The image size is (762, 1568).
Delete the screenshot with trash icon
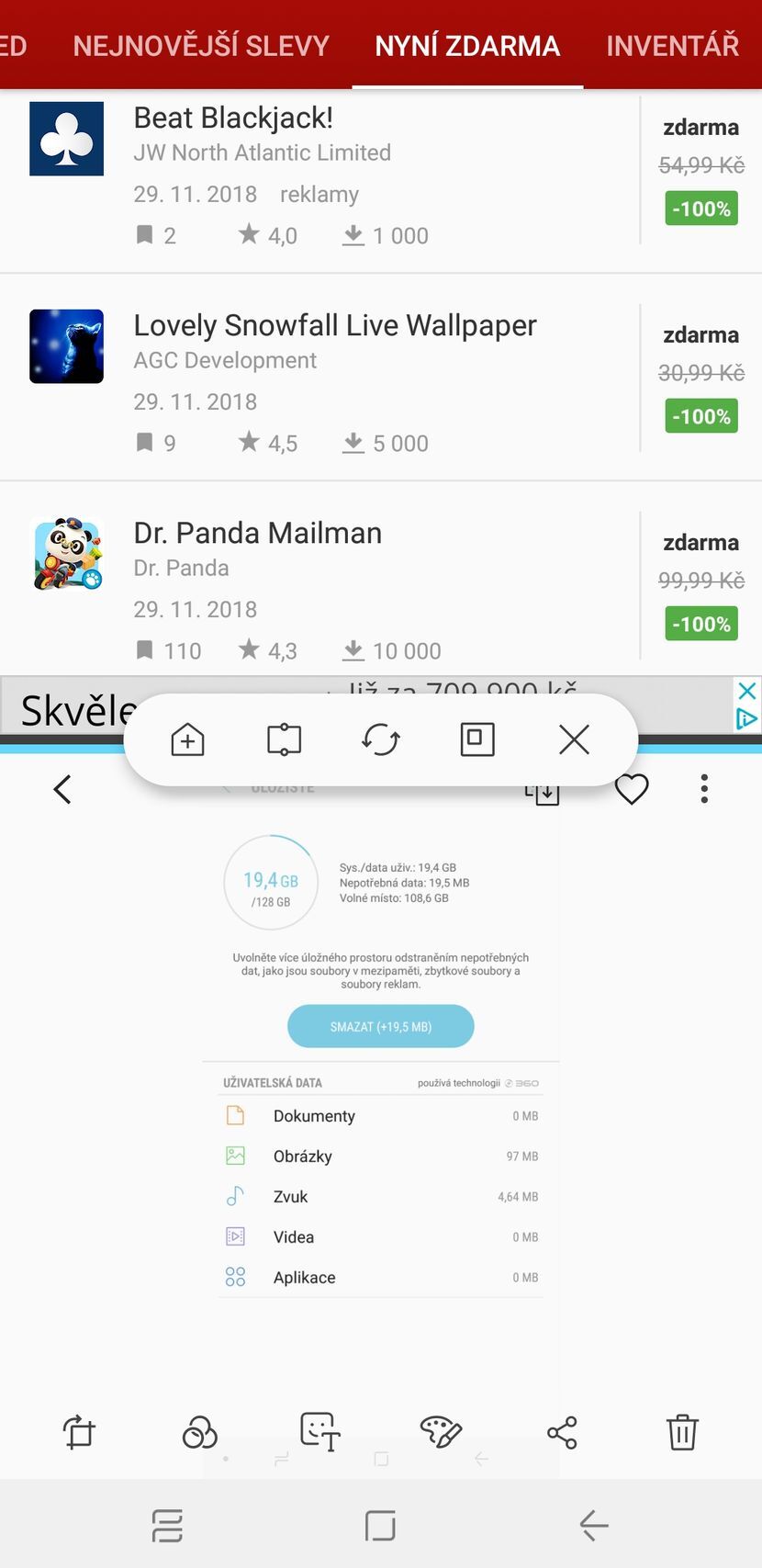(682, 1432)
